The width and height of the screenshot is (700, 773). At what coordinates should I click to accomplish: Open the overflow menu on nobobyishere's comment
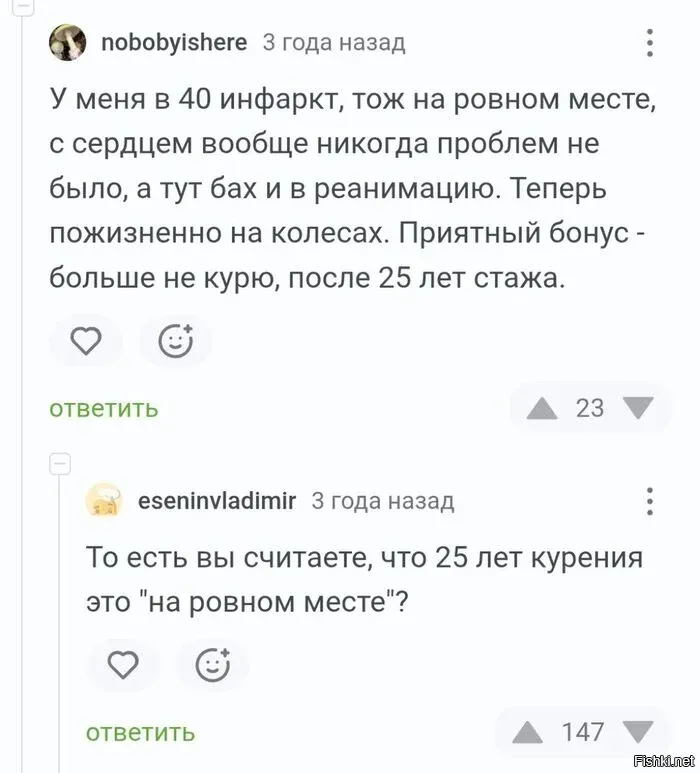(649, 43)
